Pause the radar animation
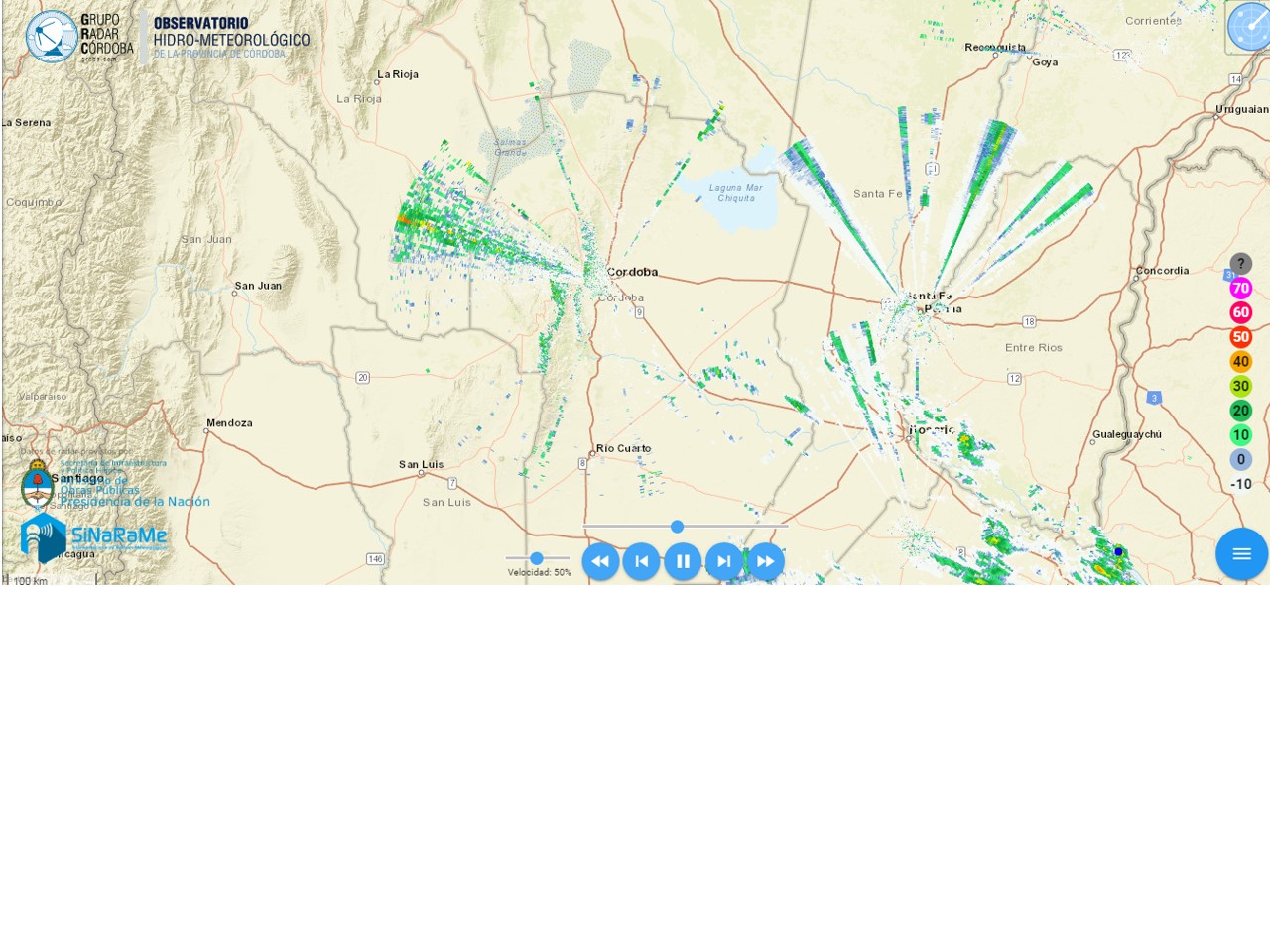Image resolution: width=1270 pixels, height=952 pixels. pos(683,561)
